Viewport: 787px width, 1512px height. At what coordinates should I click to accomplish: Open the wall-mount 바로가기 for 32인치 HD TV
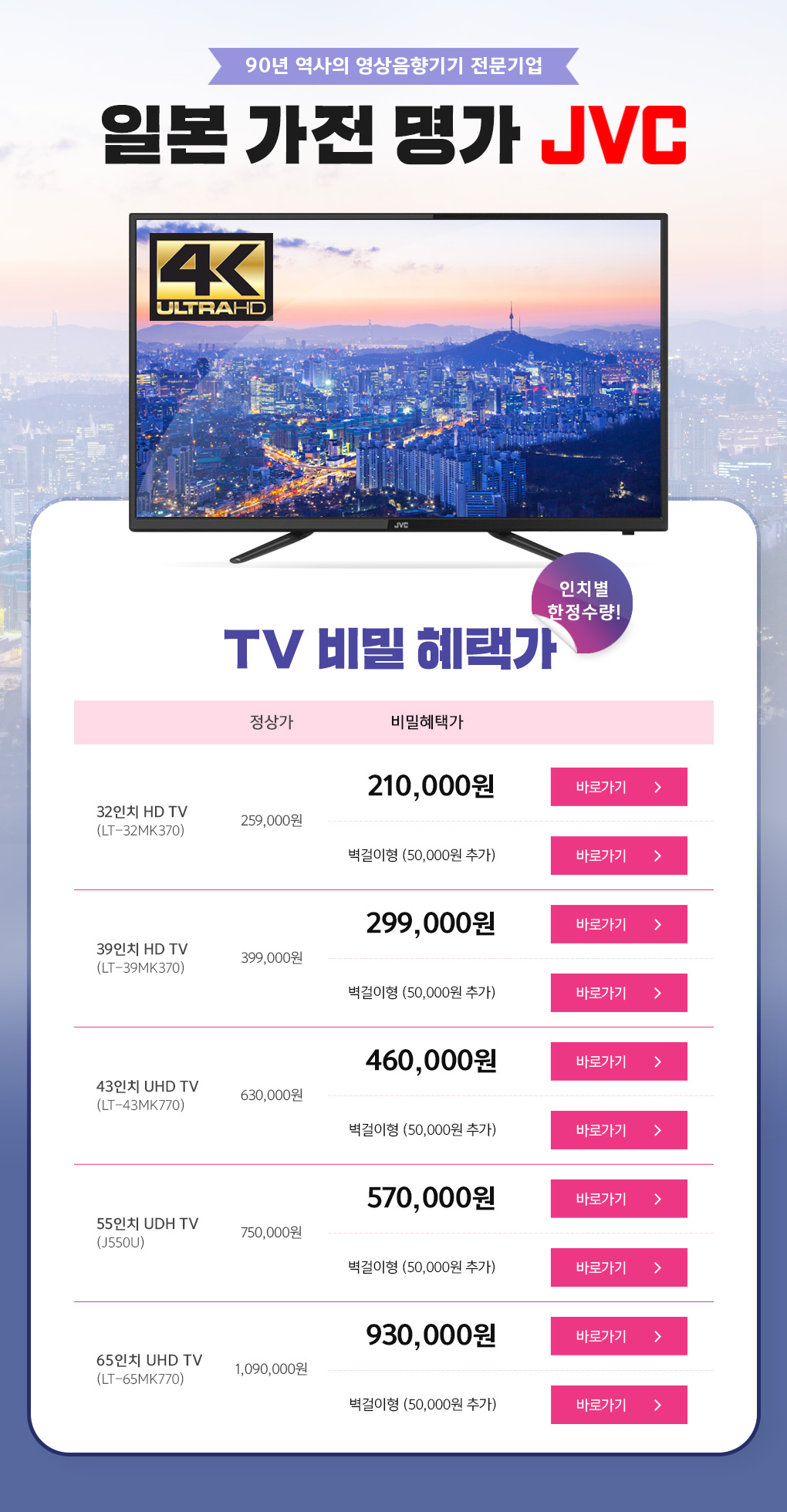pos(618,856)
